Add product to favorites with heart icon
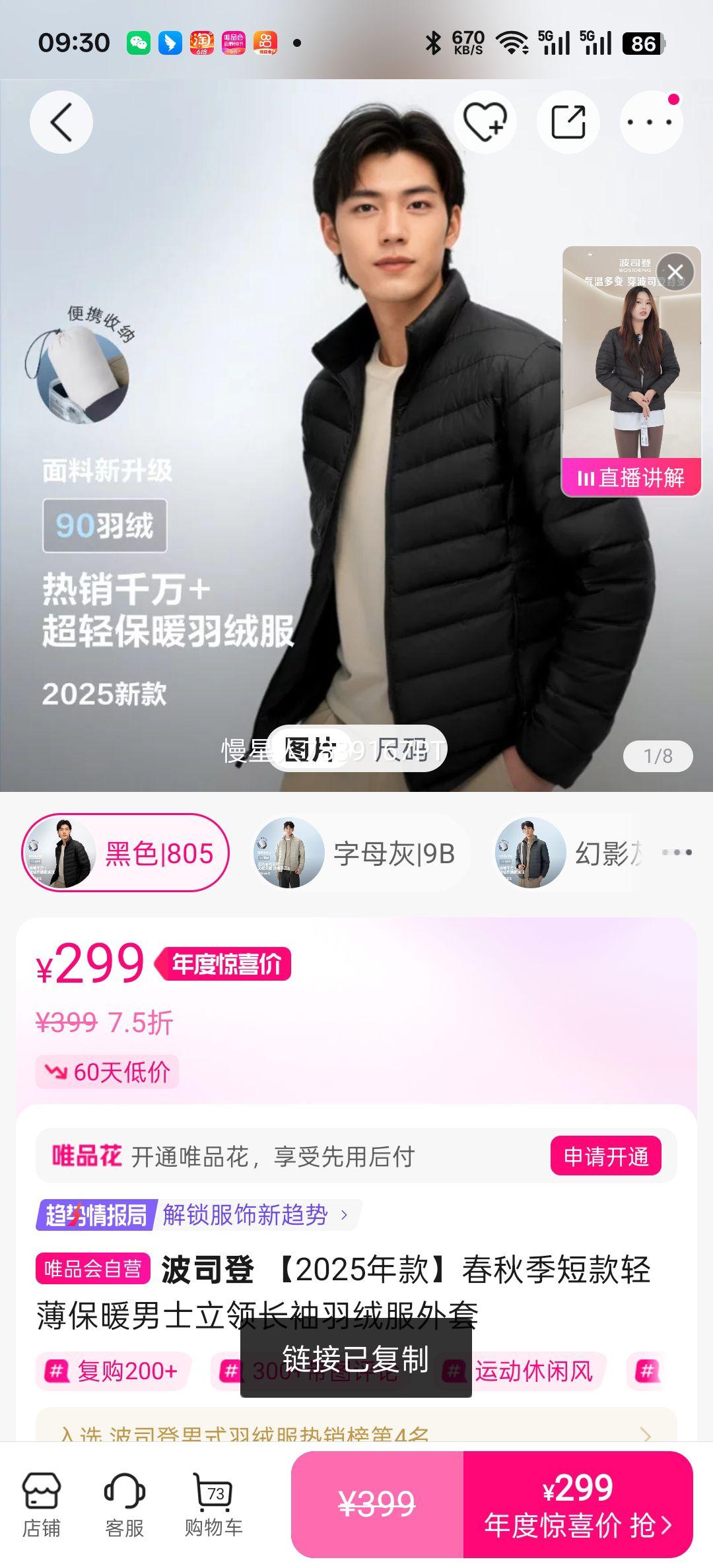Image resolution: width=713 pixels, height=1568 pixels. tap(485, 122)
